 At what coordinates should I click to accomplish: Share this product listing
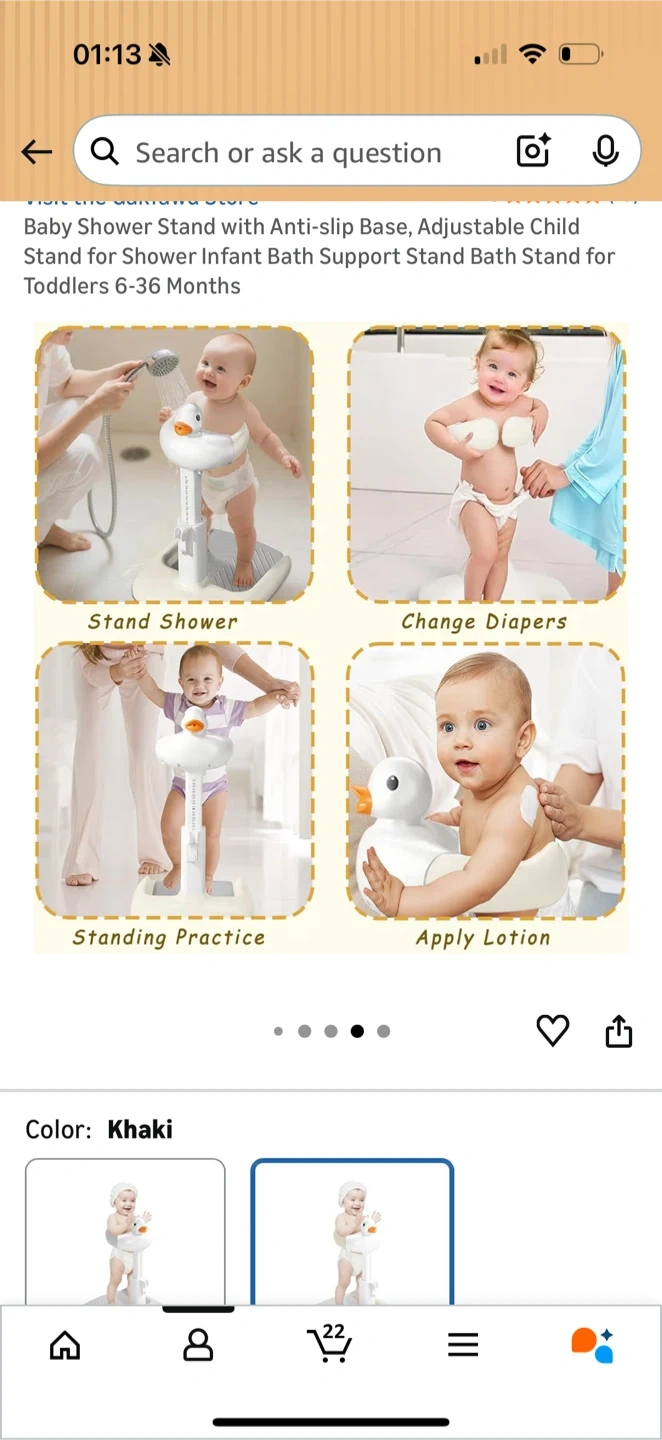[619, 1030]
